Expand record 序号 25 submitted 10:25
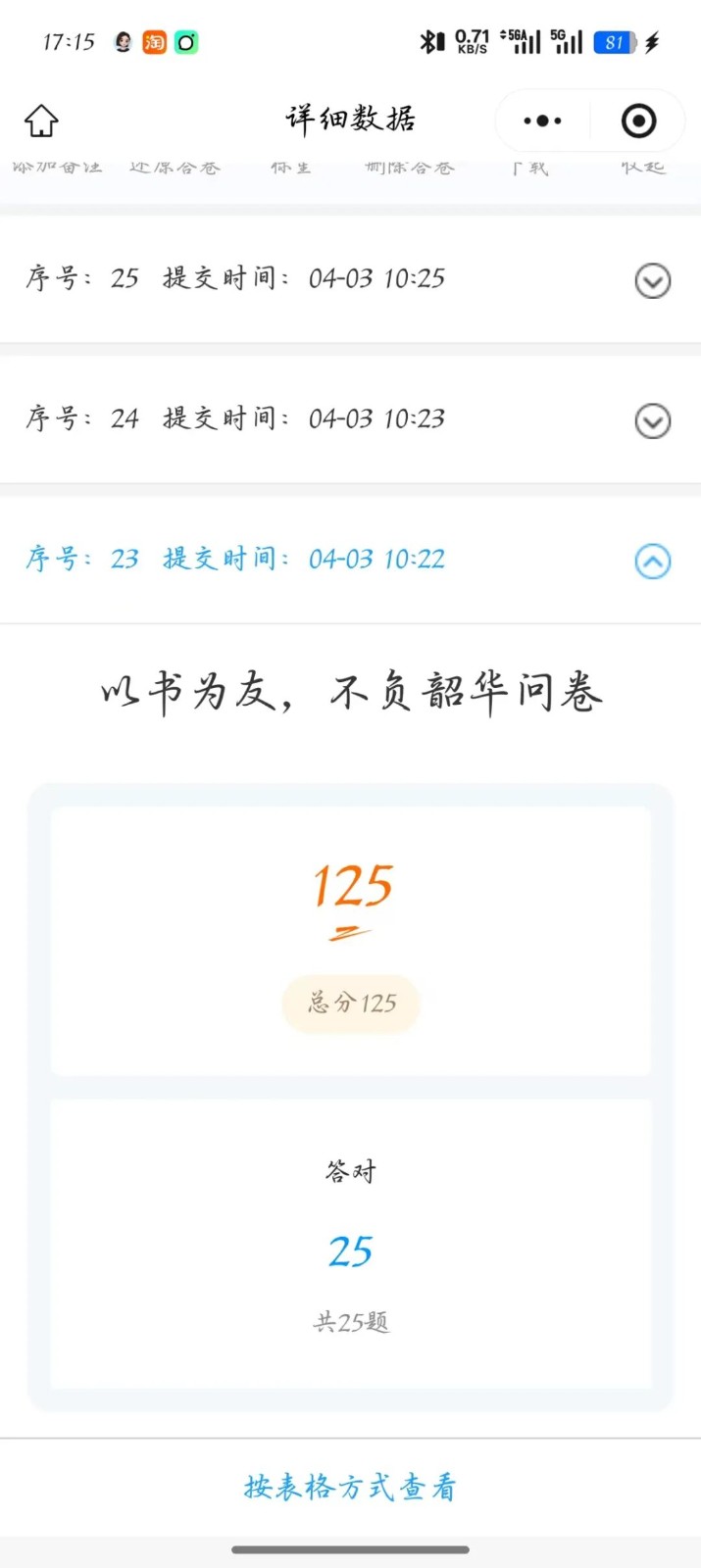 (652, 281)
